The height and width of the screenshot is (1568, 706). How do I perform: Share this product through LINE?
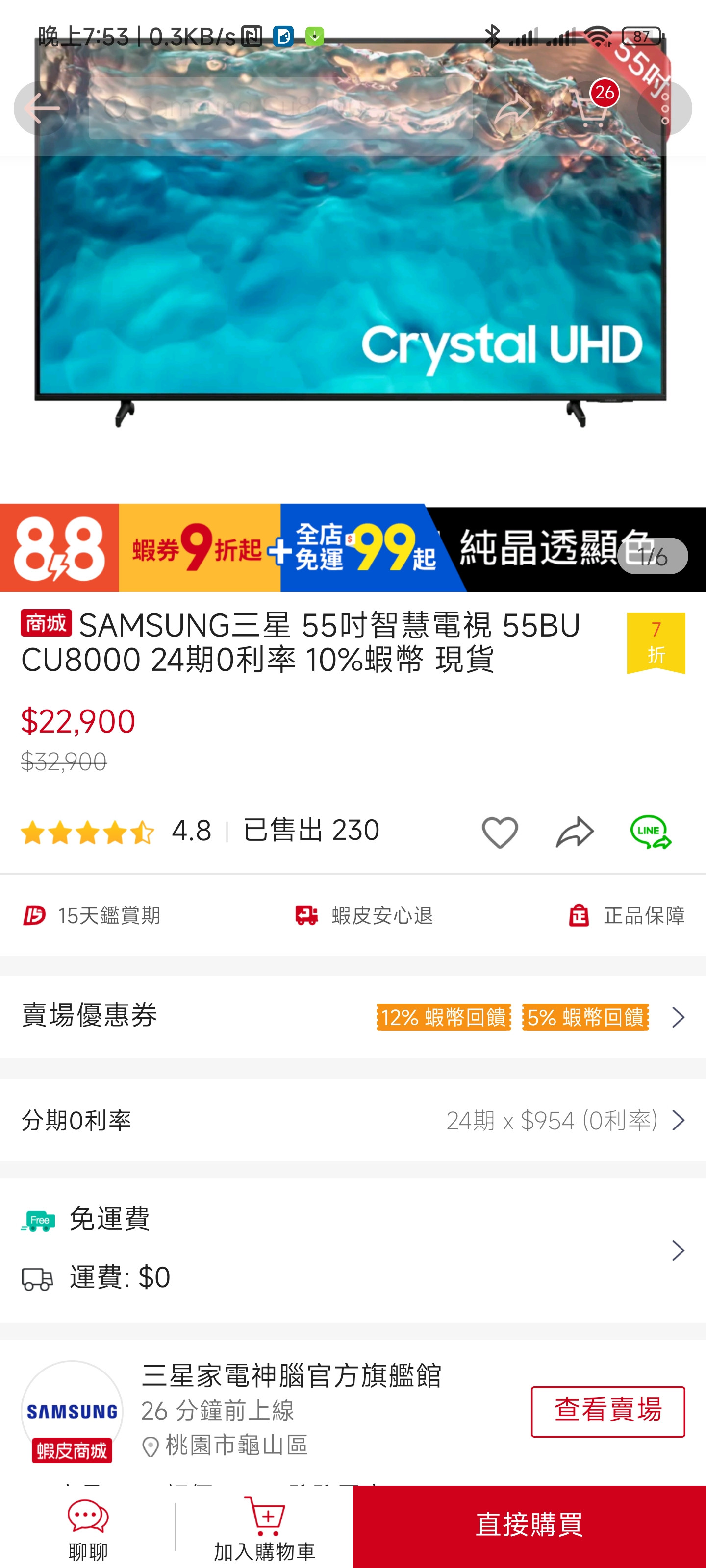point(650,832)
